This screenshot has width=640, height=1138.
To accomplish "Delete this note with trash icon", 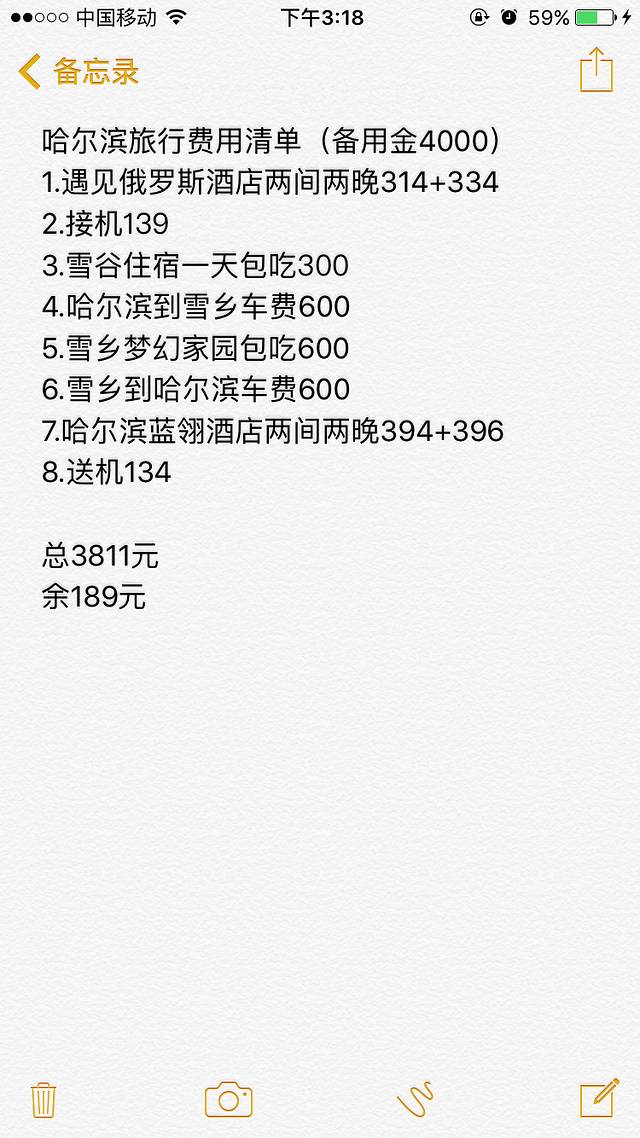I will pyautogui.click(x=43, y=1099).
